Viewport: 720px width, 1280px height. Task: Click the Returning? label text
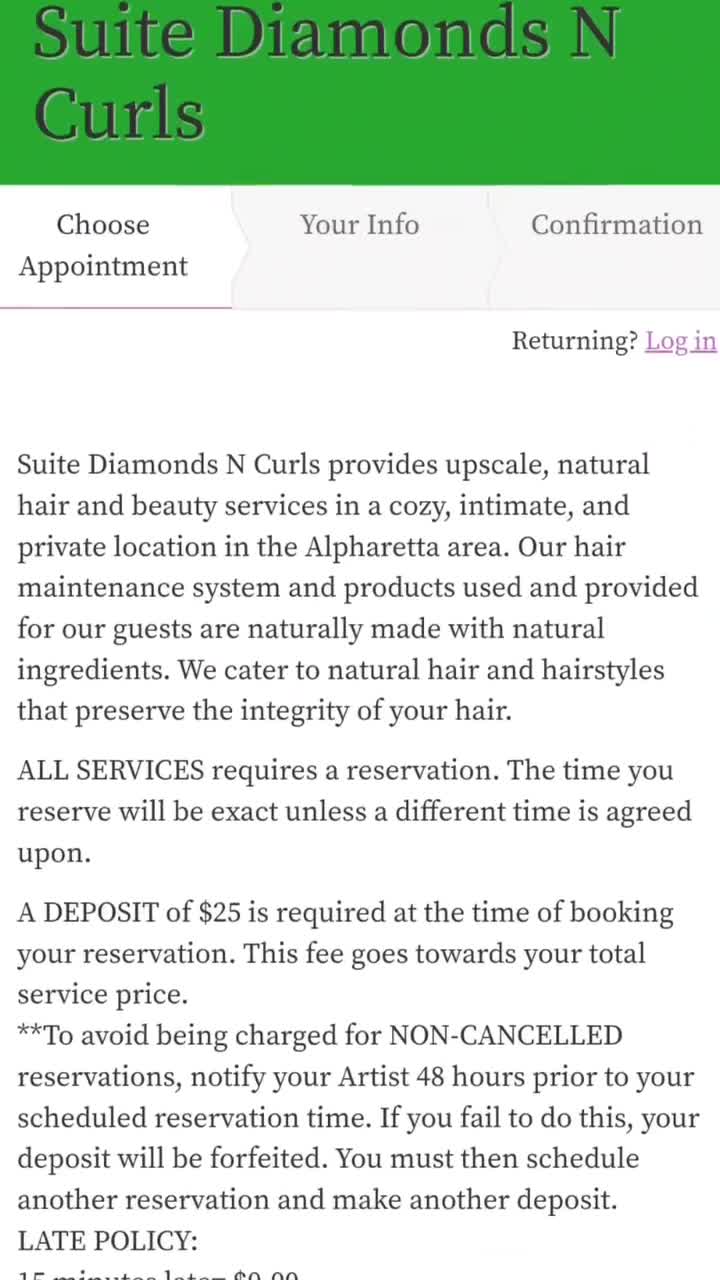pos(574,341)
